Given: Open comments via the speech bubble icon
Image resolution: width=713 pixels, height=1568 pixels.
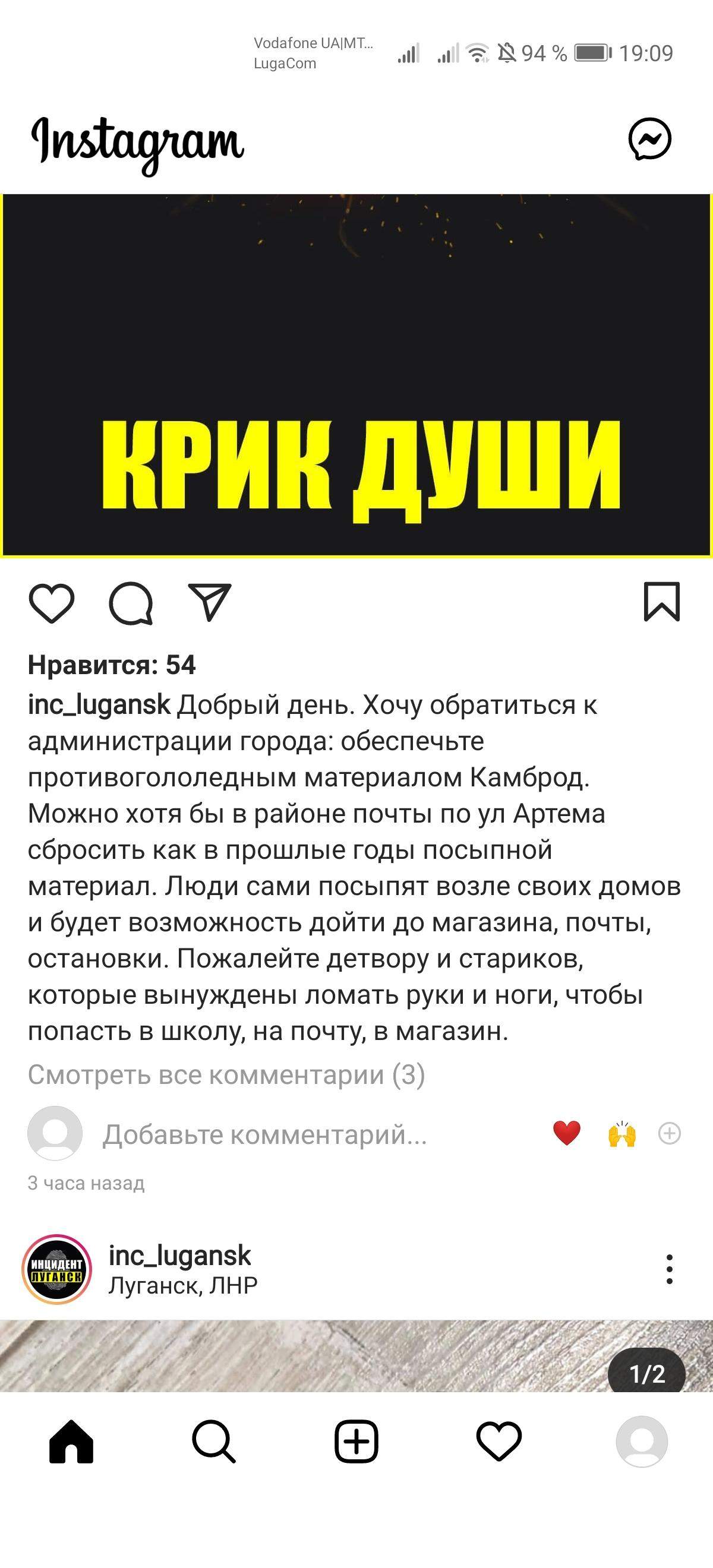Looking at the screenshot, I should point(132,605).
